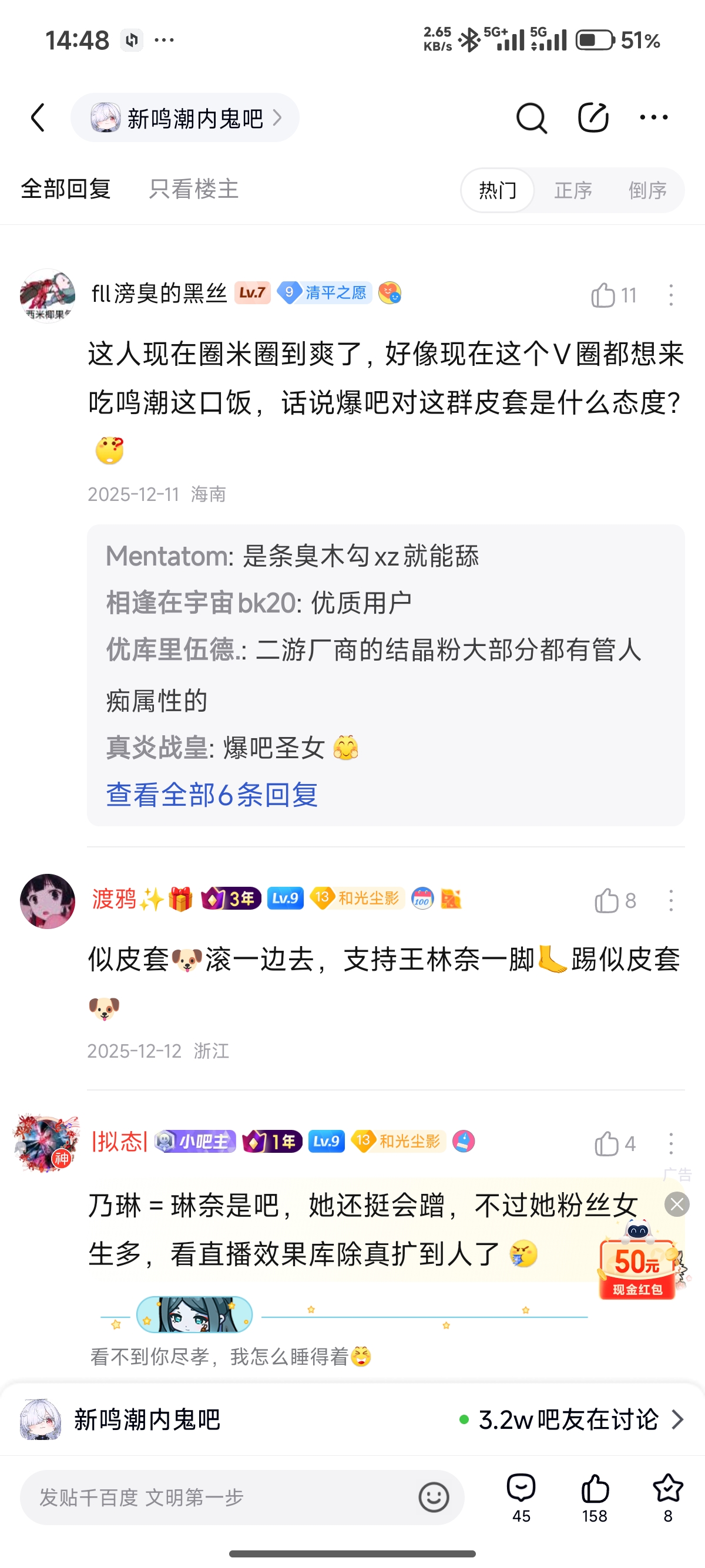The width and height of the screenshot is (705, 1568).
Task: Tap the reply input field
Action: 219,1498
